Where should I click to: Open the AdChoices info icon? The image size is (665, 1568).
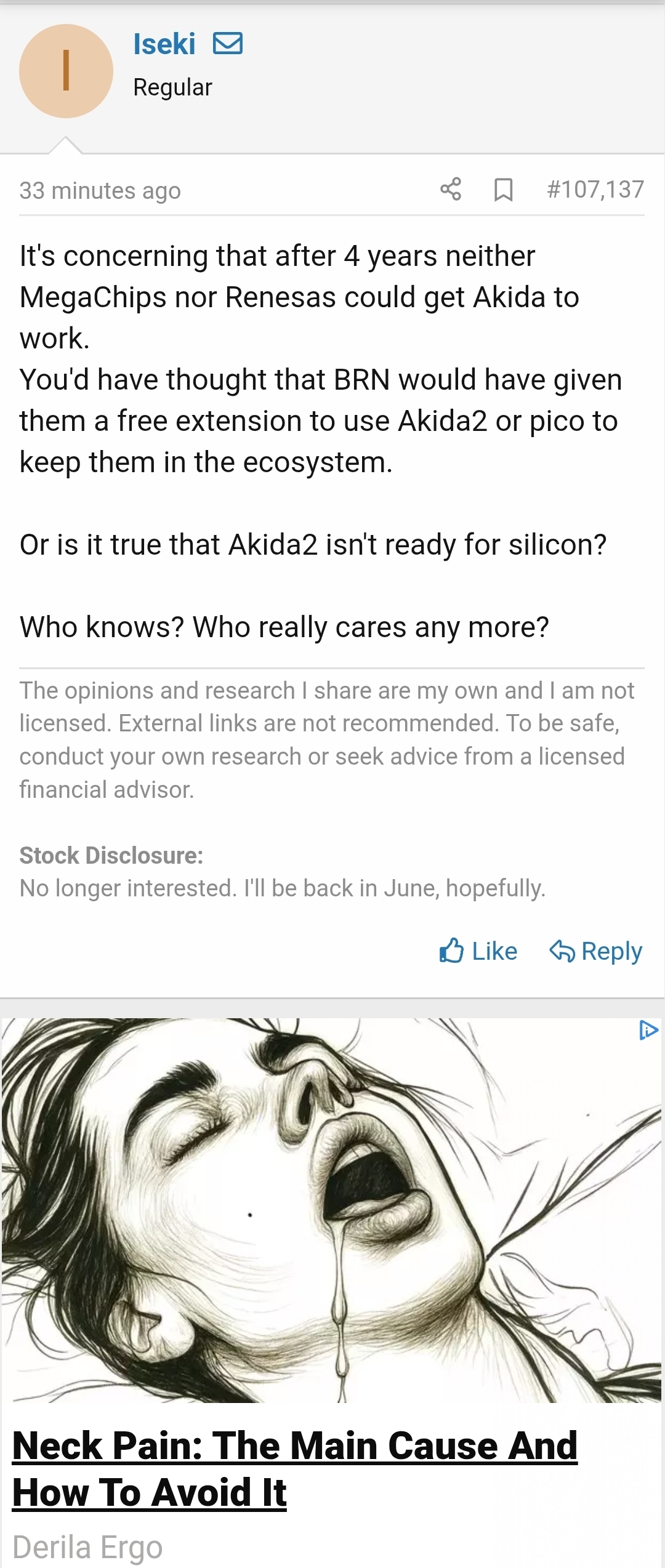click(648, 1030)
